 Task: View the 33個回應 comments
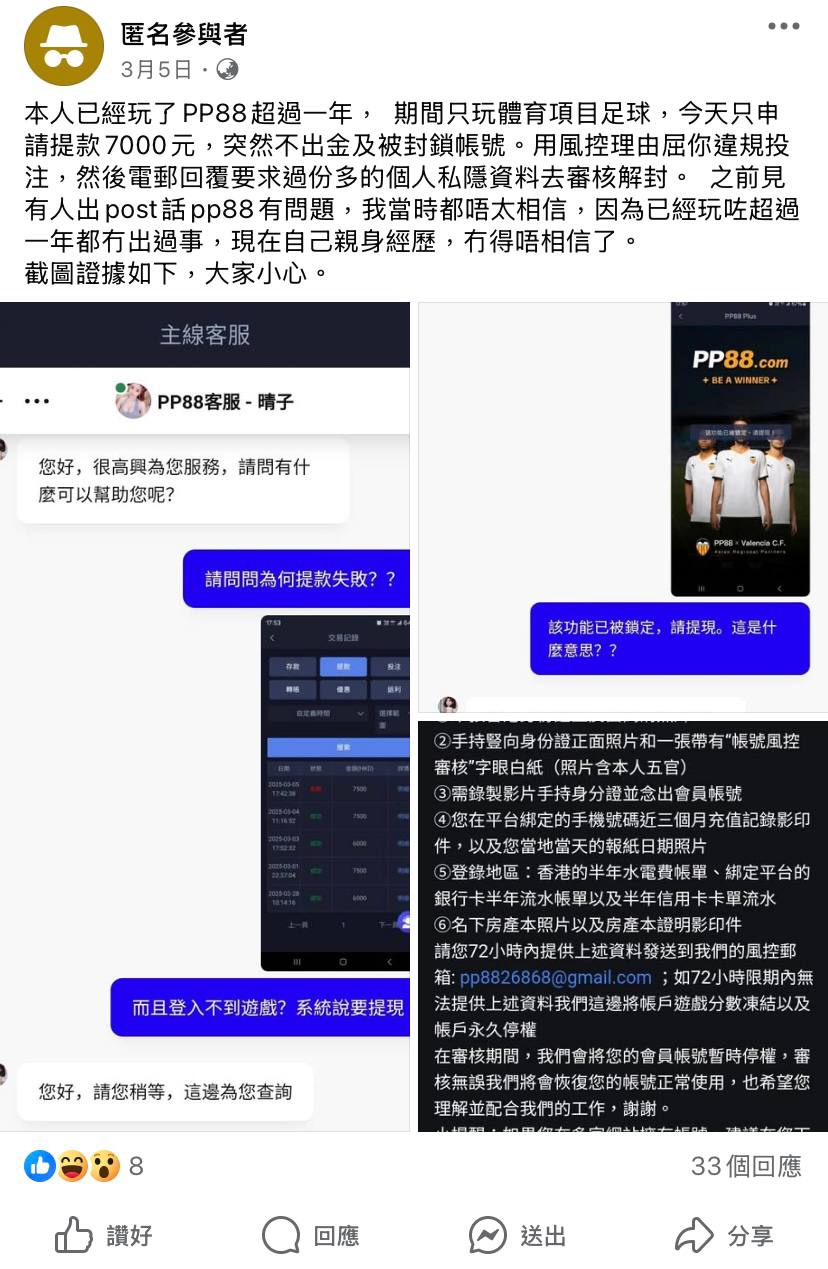(746, 1165)
